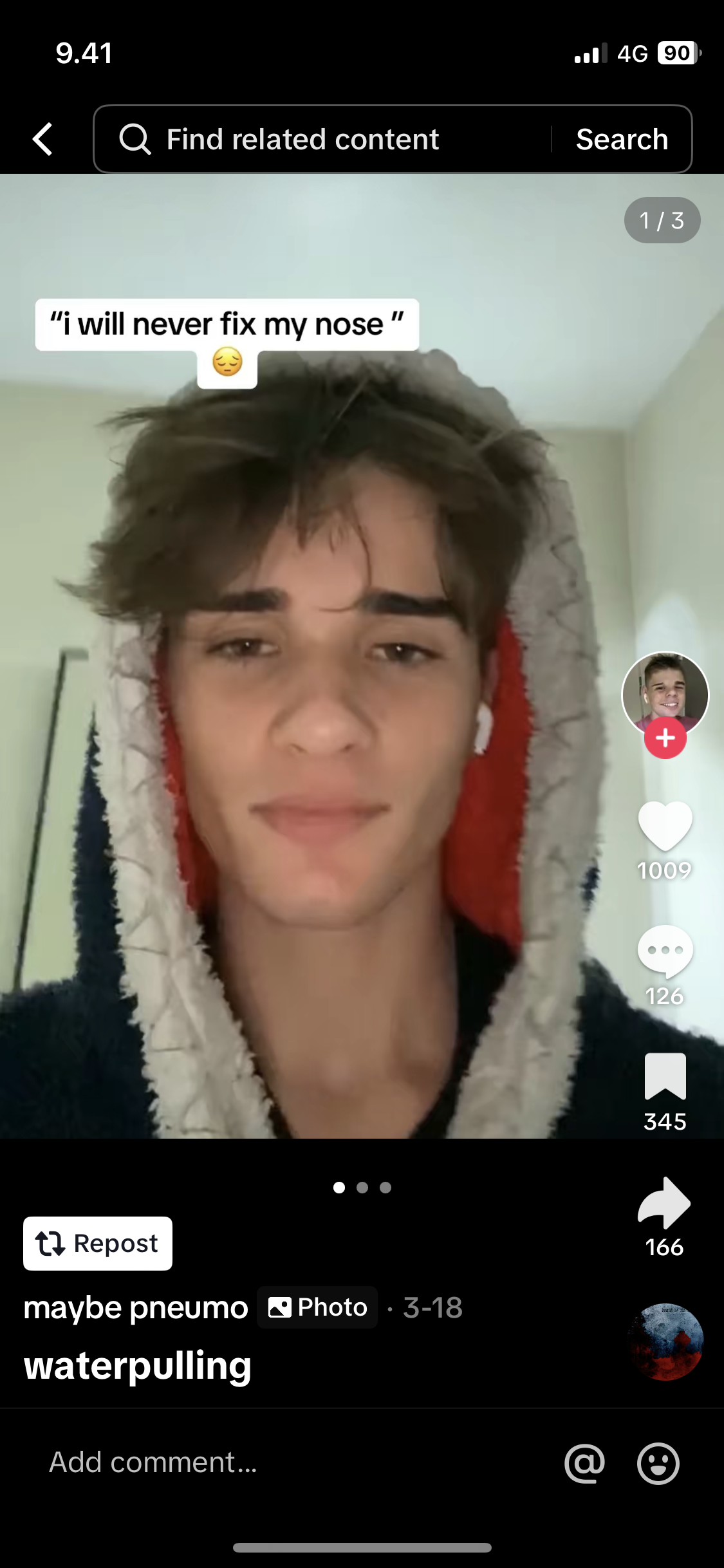The image size is (724, 1568).
Task: Open the comments with 126 replies
Action: pyautogui.click(x=665, y=951)
